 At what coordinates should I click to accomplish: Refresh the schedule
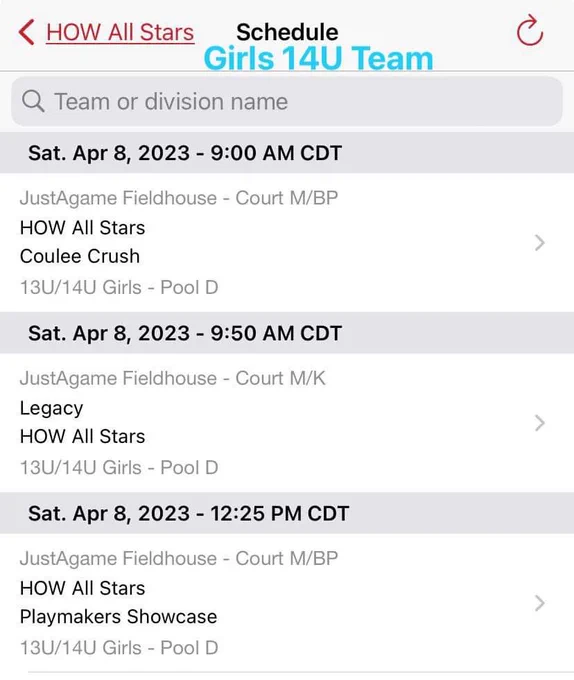(x=529, y=30)
